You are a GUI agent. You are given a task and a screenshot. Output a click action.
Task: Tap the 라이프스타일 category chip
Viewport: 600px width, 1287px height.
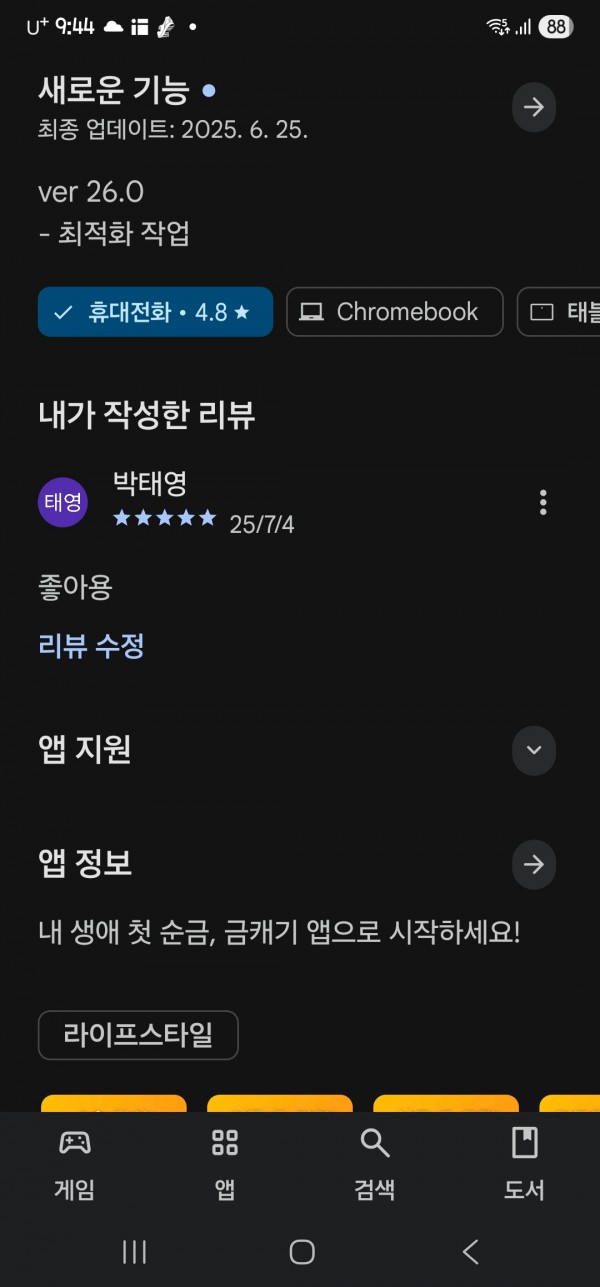coord(138,1035)
